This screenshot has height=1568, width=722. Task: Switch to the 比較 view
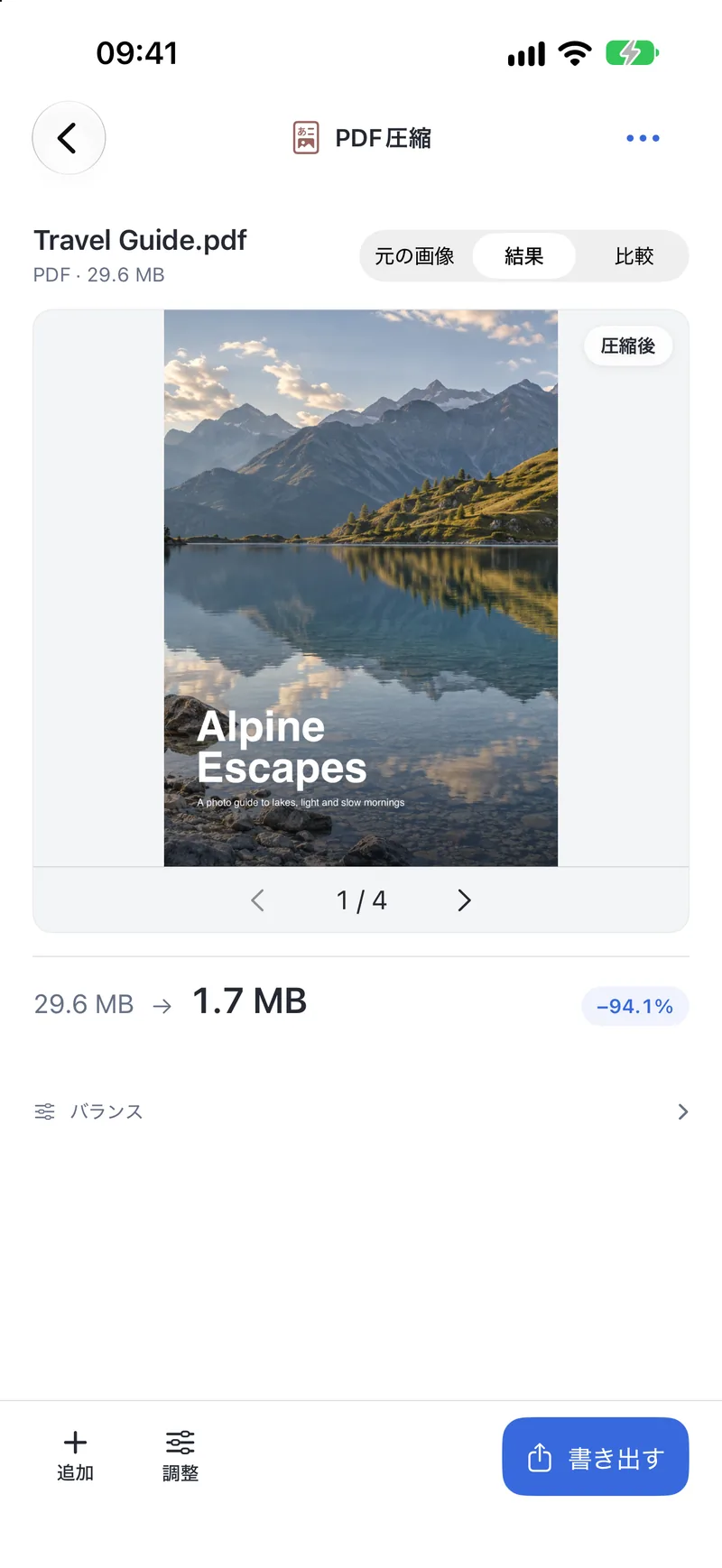coord(634,256)
